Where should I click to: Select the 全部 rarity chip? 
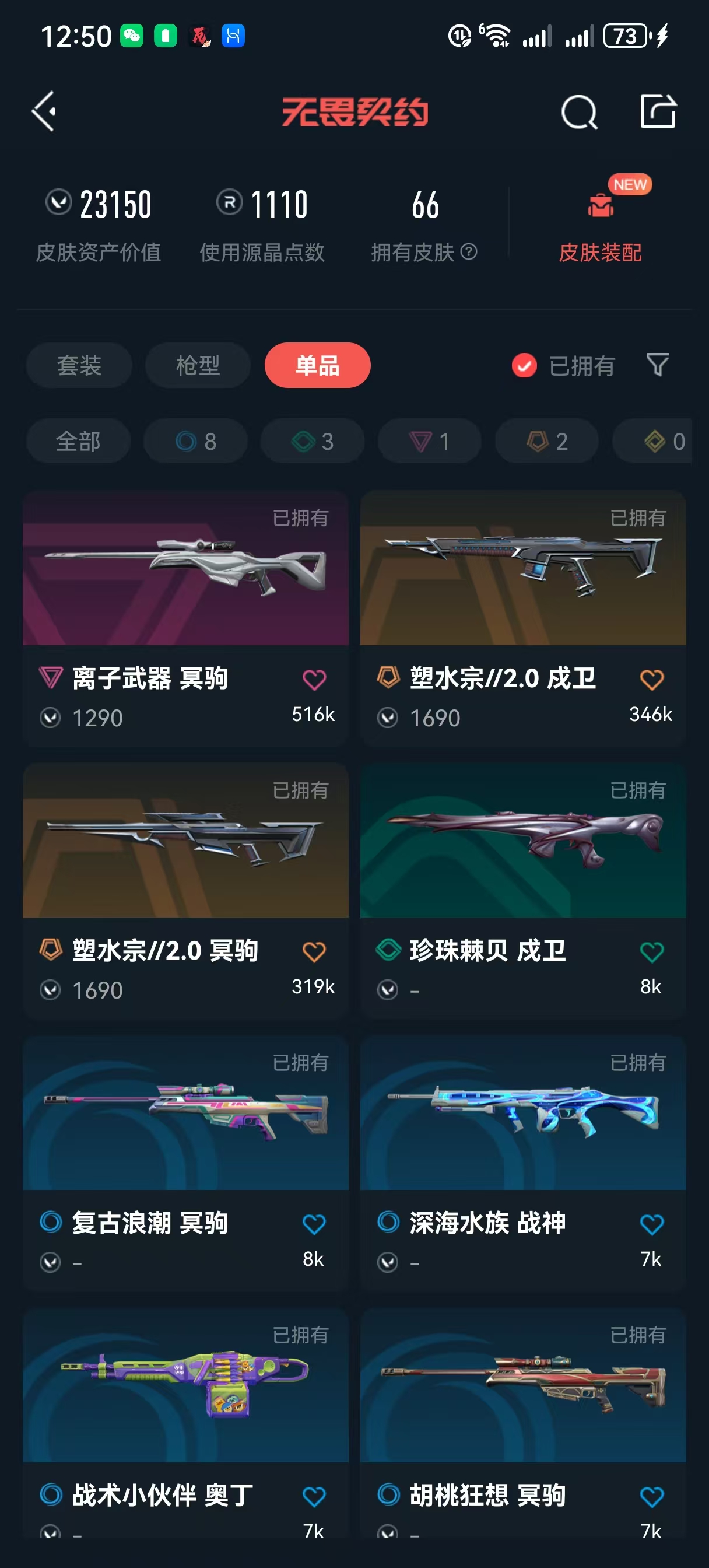click(x=79, y=442)
